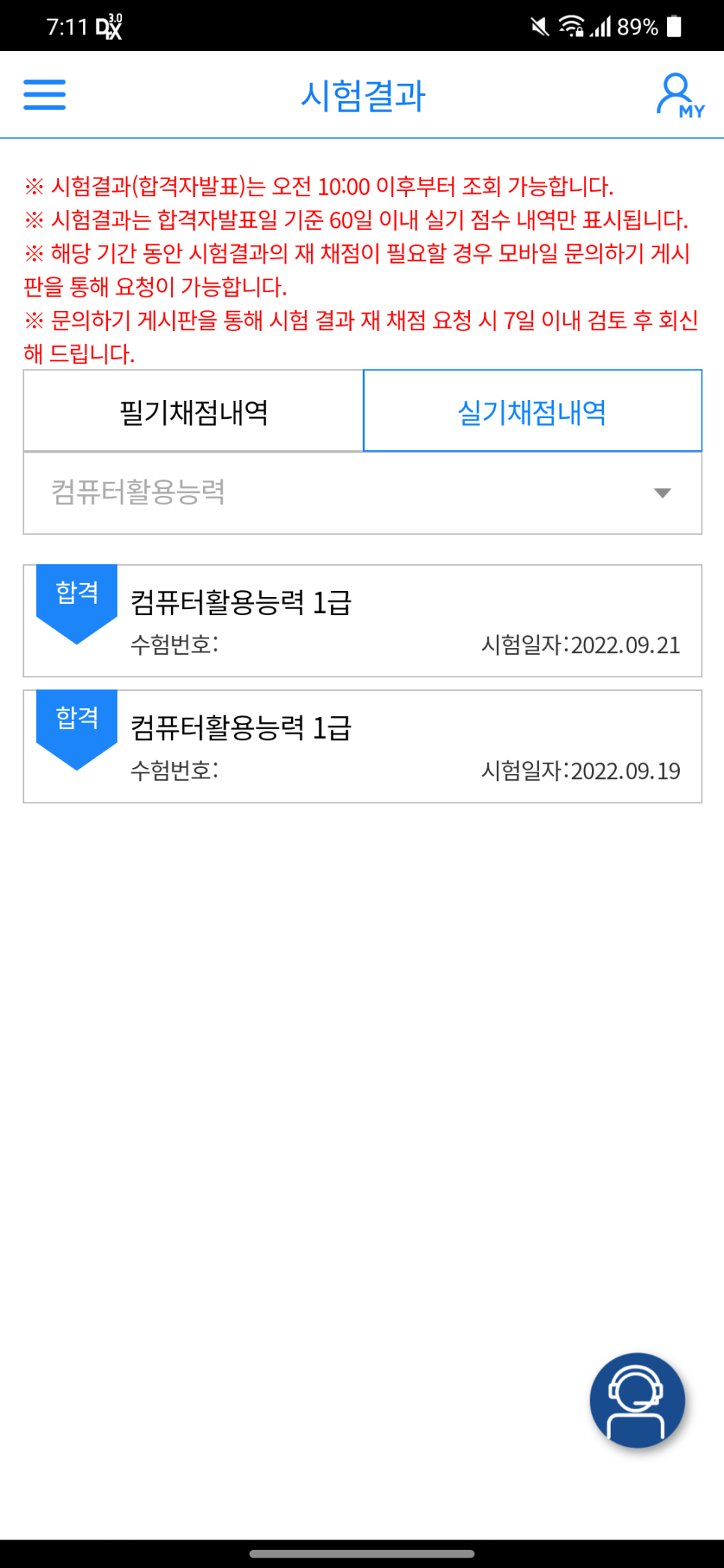
Task: Open the MY profile page
Action: click(679, 95)
